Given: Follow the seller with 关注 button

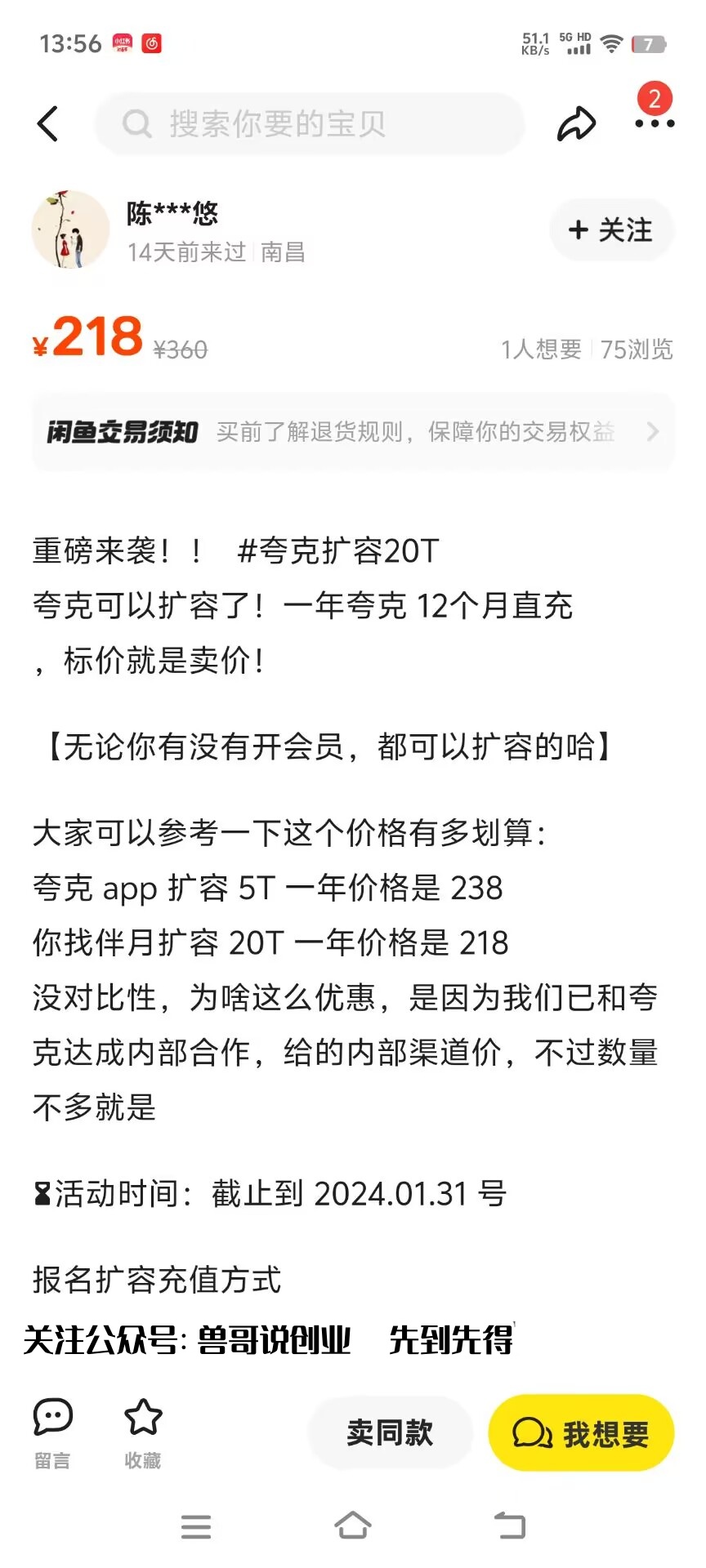Looking at the screenshot, I should 611,230.
